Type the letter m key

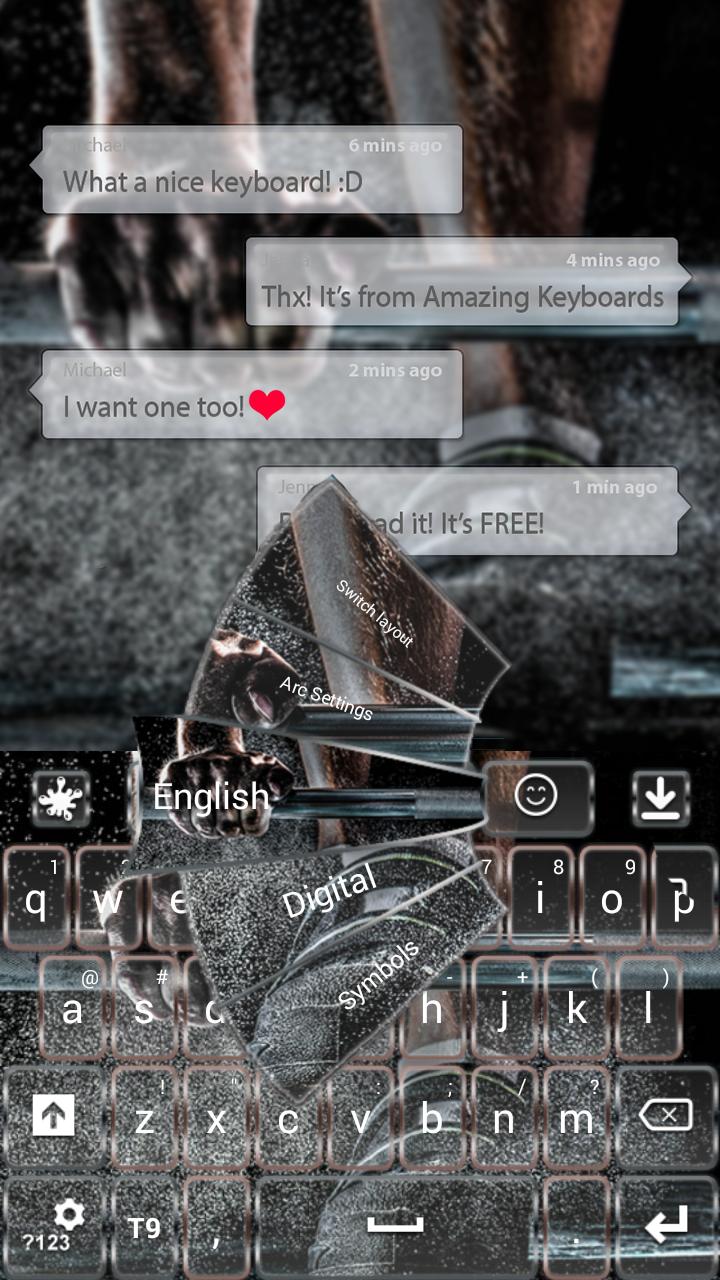coord(576,1118)
